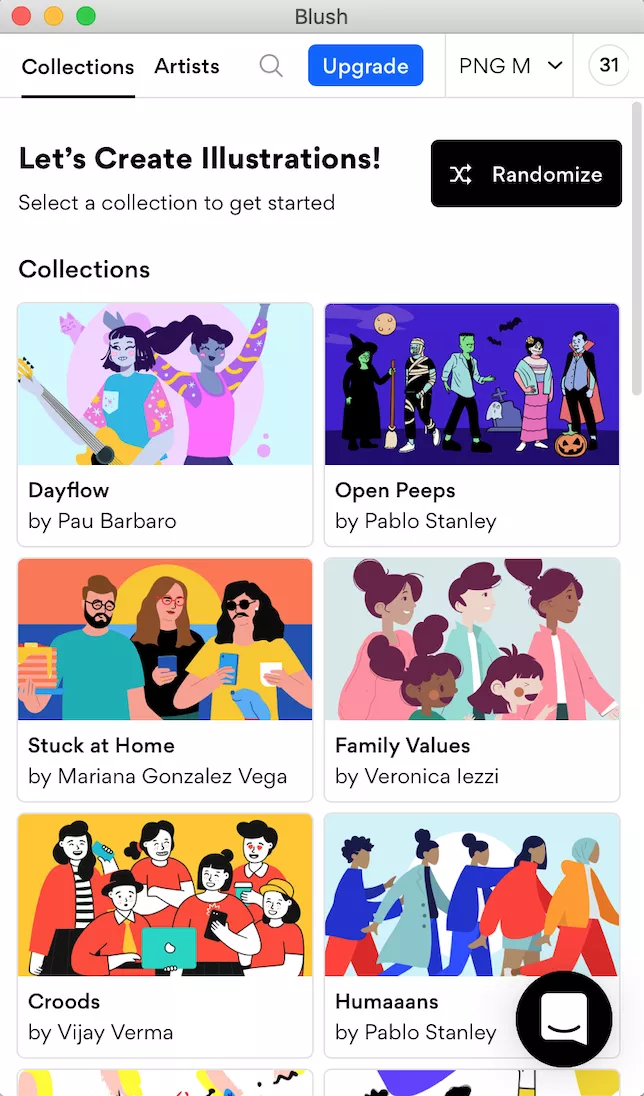This screenshot has height=1096, width=644.
Task: Select the Croods collection card
Action: 165,934
